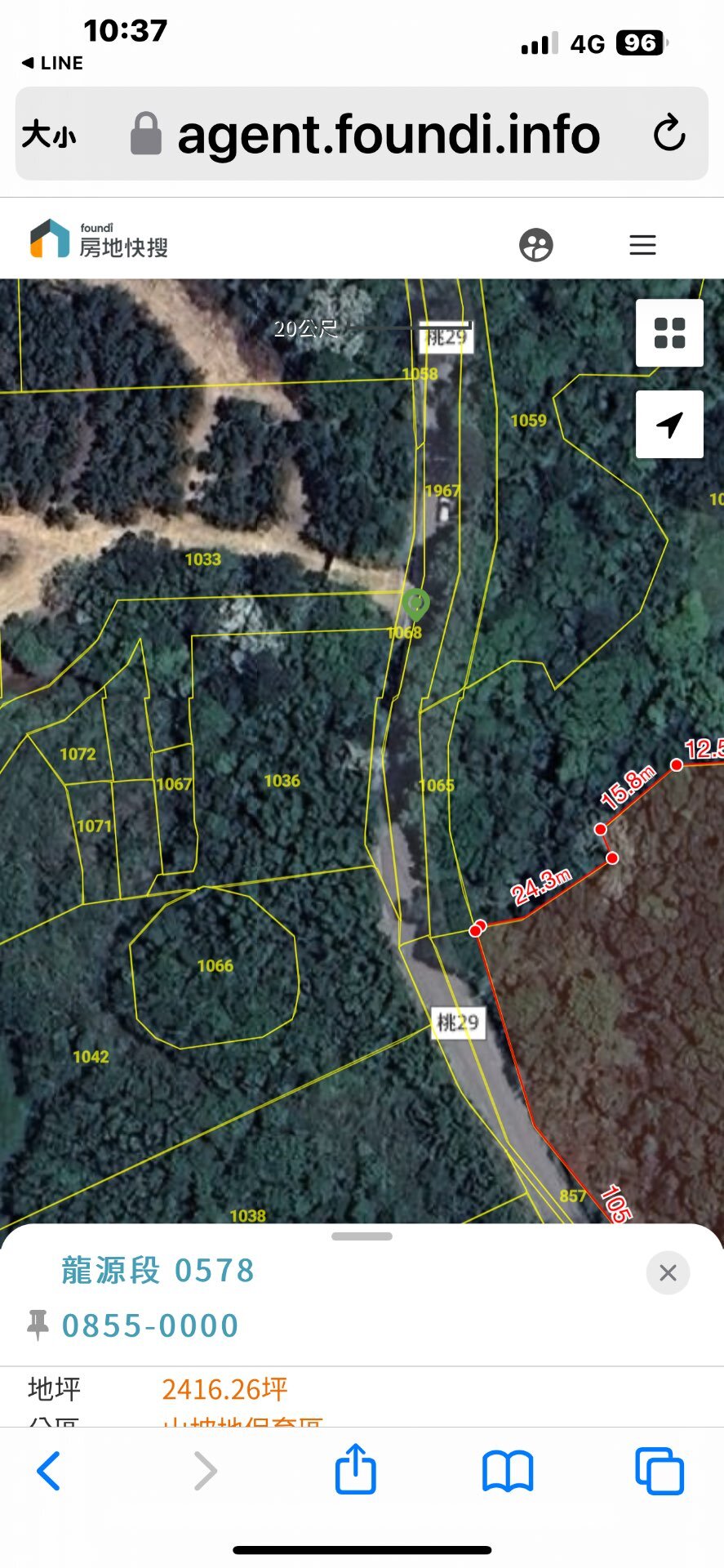Open the text size page settings

pyautogui.click(x=49, y=134)
